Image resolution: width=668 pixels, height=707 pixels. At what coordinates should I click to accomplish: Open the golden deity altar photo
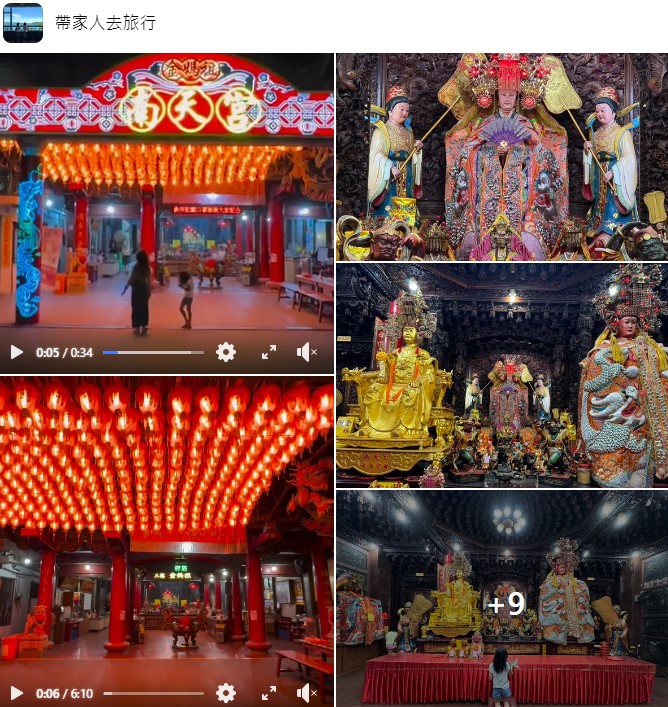pyautogui.click(x=501, y=375)
